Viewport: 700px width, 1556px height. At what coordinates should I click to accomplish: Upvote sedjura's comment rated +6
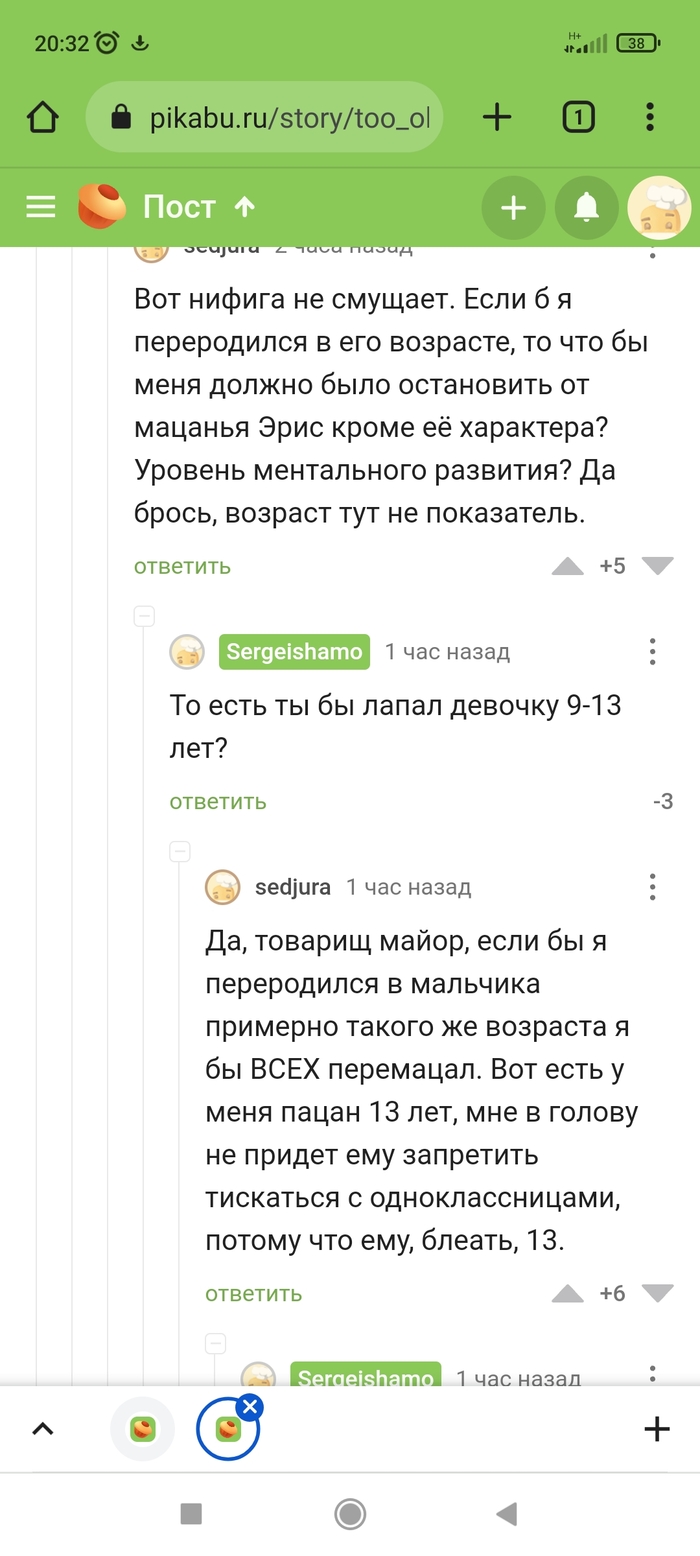(x=567, y=1294)
